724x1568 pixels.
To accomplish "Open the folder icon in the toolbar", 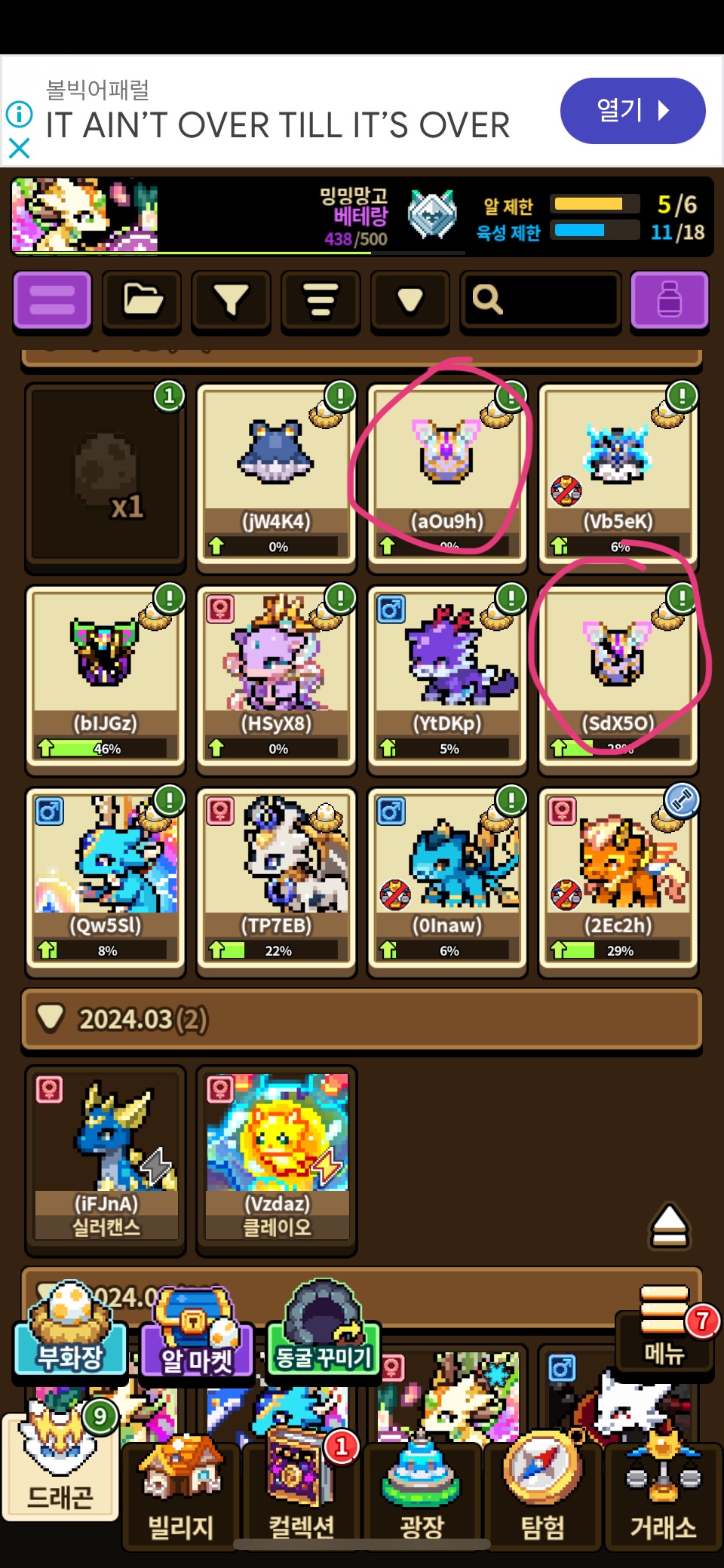I will (142, 300).
